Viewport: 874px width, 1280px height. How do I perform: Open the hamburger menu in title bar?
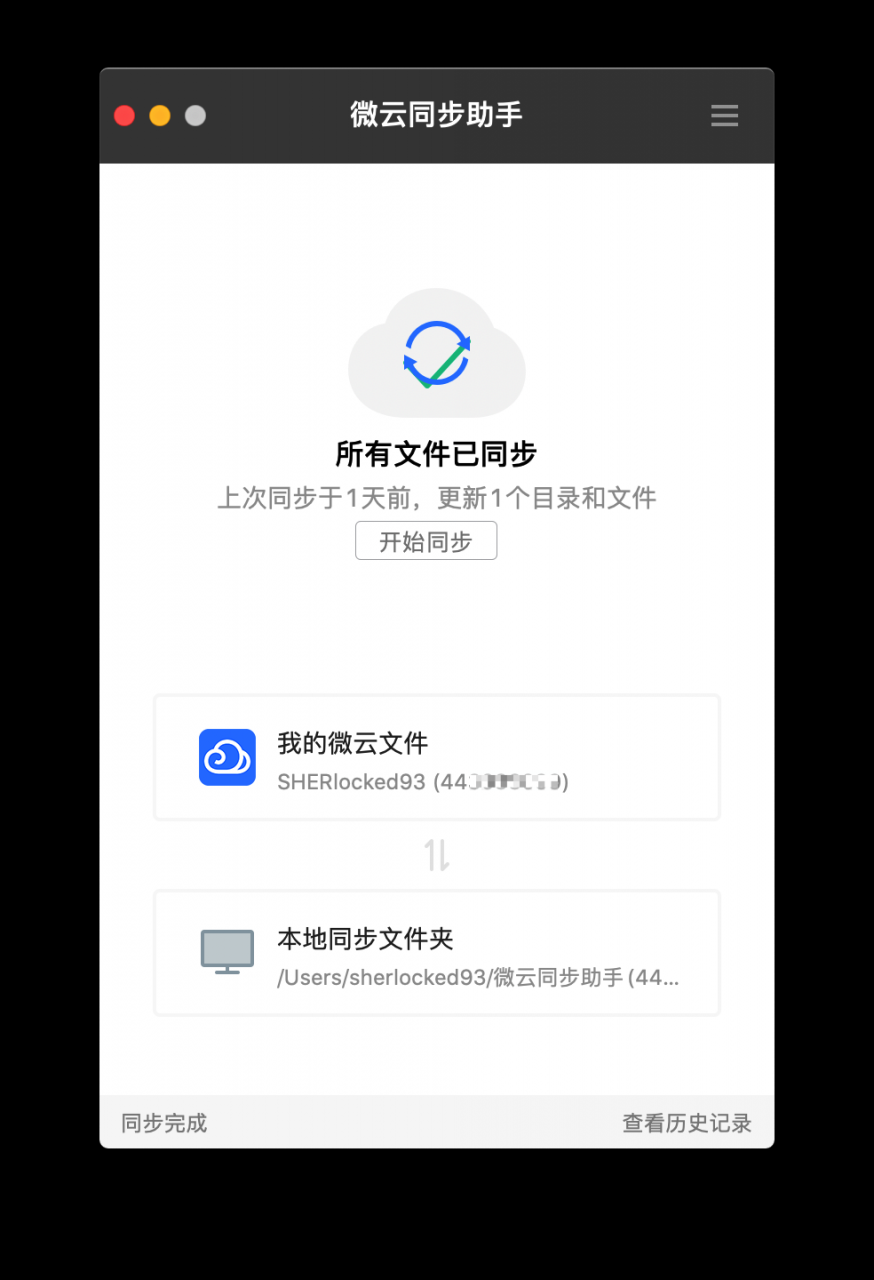724,116
